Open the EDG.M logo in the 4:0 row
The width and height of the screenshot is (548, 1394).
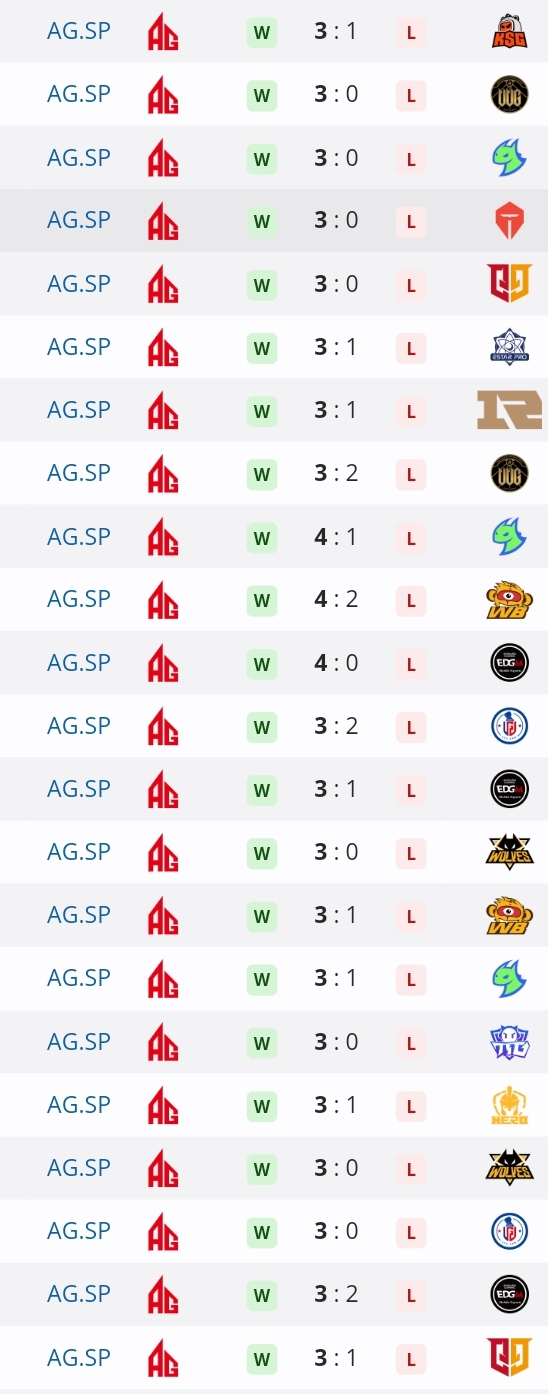coord(510,663)
